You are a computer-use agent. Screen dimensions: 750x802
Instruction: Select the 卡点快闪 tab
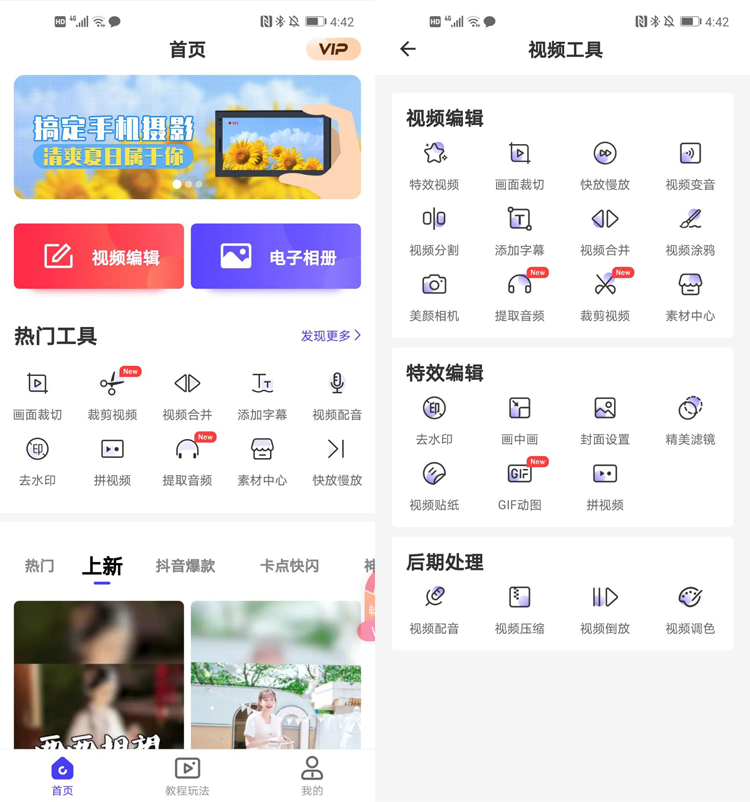289,566
